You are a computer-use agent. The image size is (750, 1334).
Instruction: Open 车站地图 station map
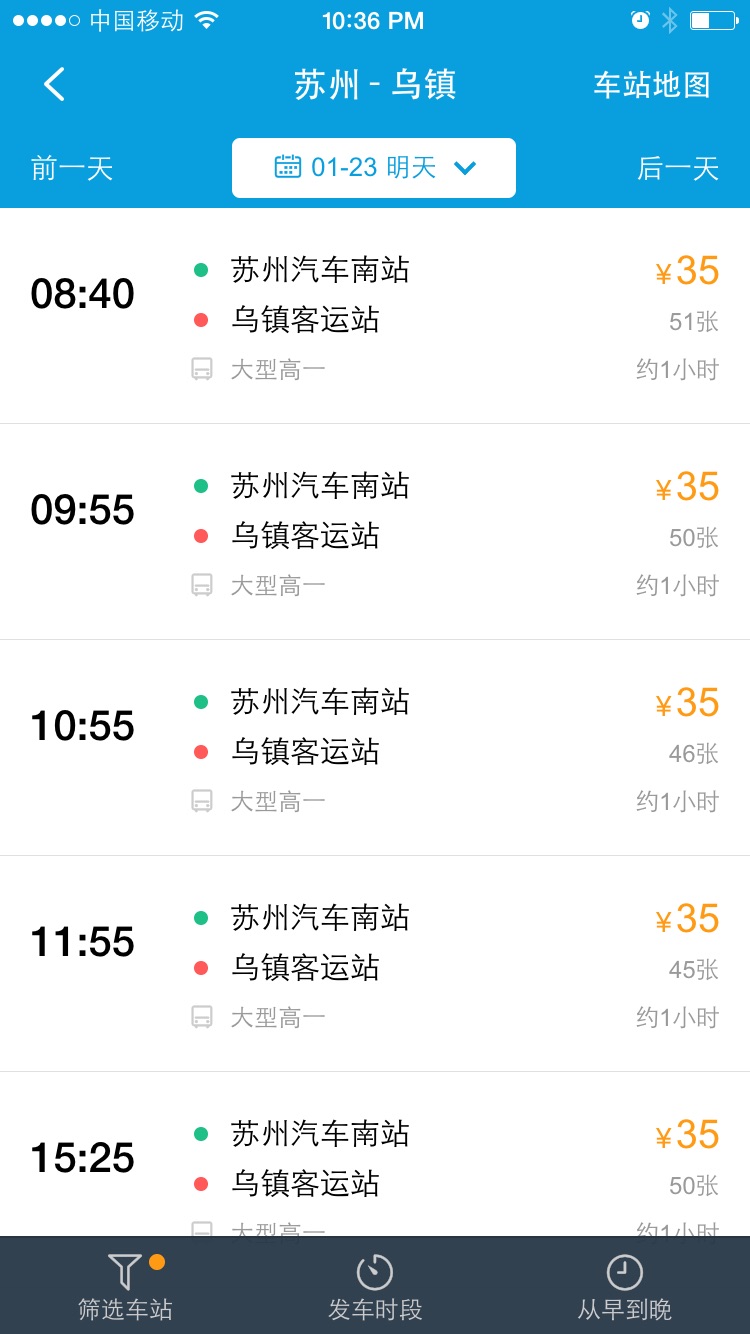coord(652,85)
